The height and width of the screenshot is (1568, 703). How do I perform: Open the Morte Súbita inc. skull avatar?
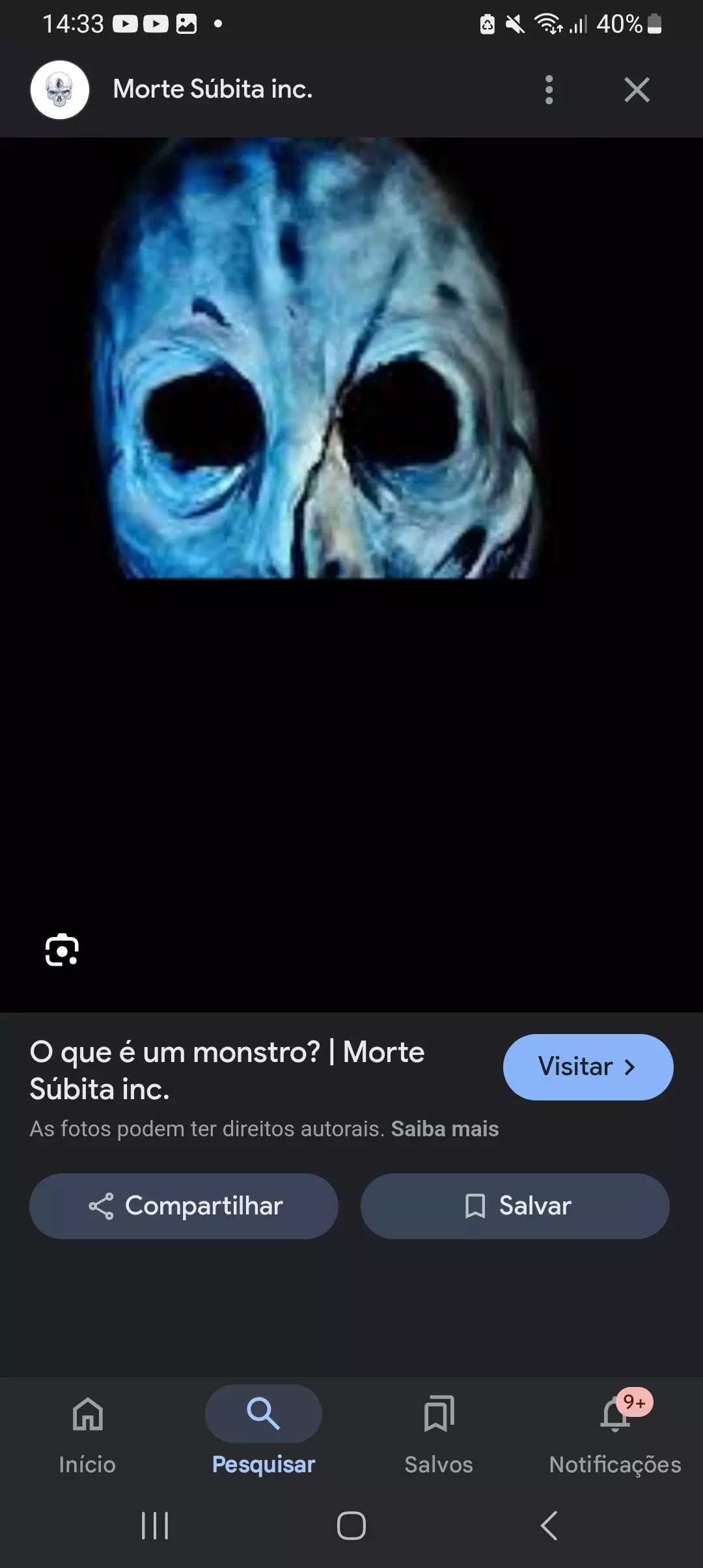click(60, 90)
